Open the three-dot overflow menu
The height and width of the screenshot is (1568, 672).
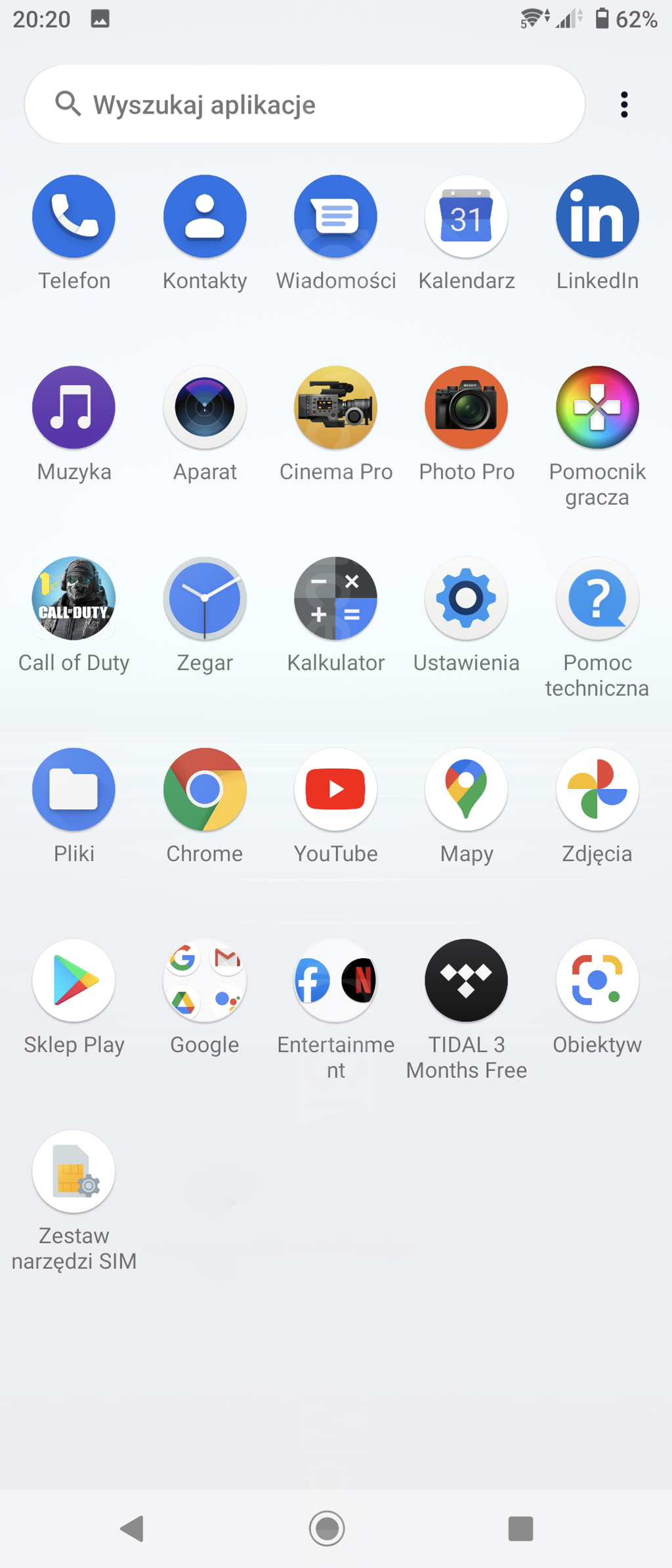point(624,104)
